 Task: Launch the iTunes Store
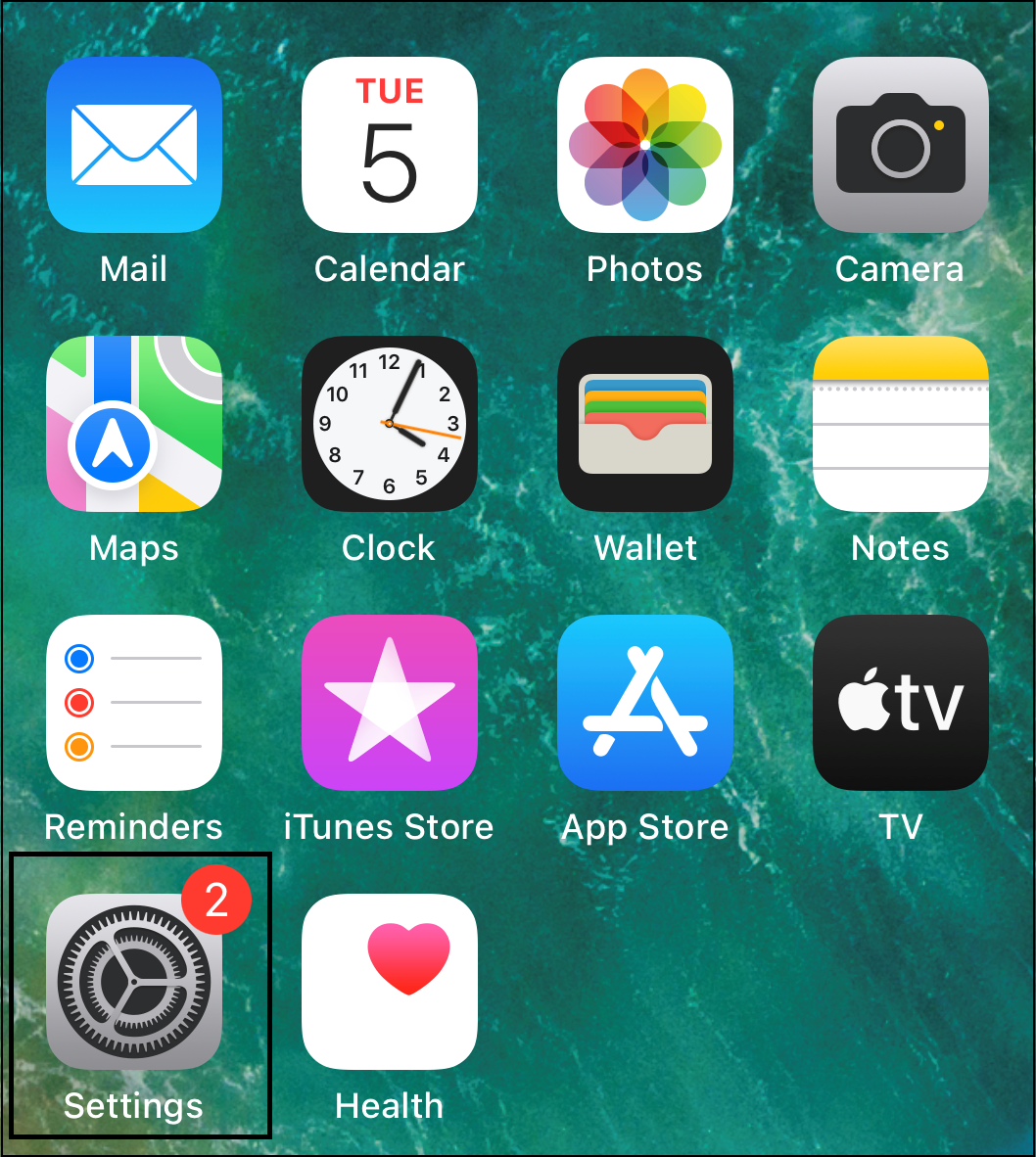coord(390,703)
